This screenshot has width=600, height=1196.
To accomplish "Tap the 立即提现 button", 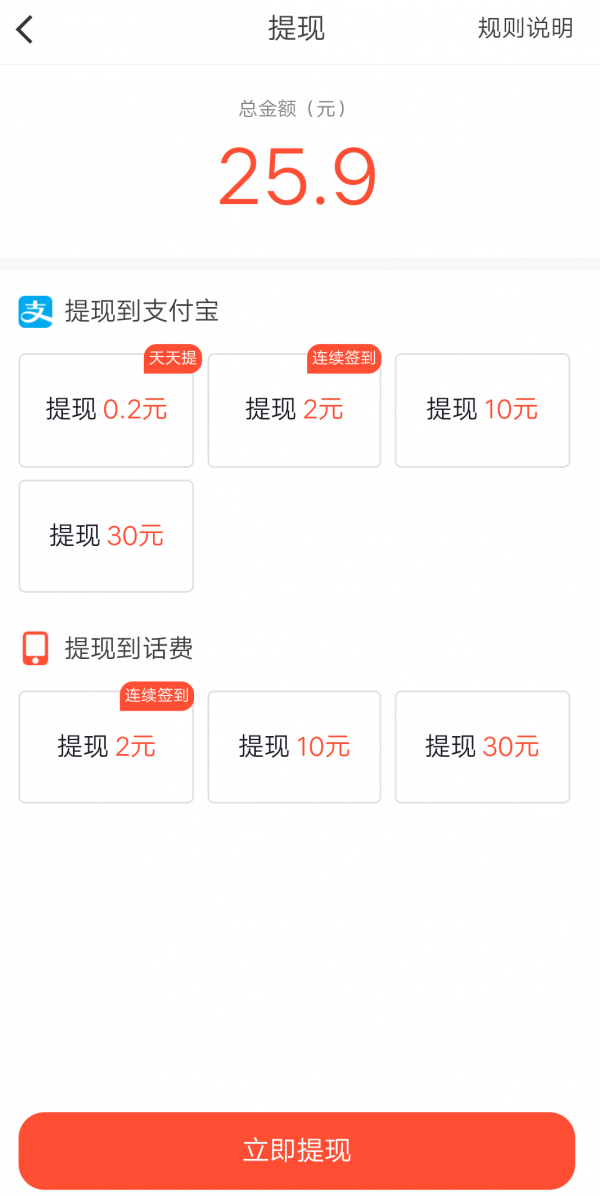I will 297,1150.
